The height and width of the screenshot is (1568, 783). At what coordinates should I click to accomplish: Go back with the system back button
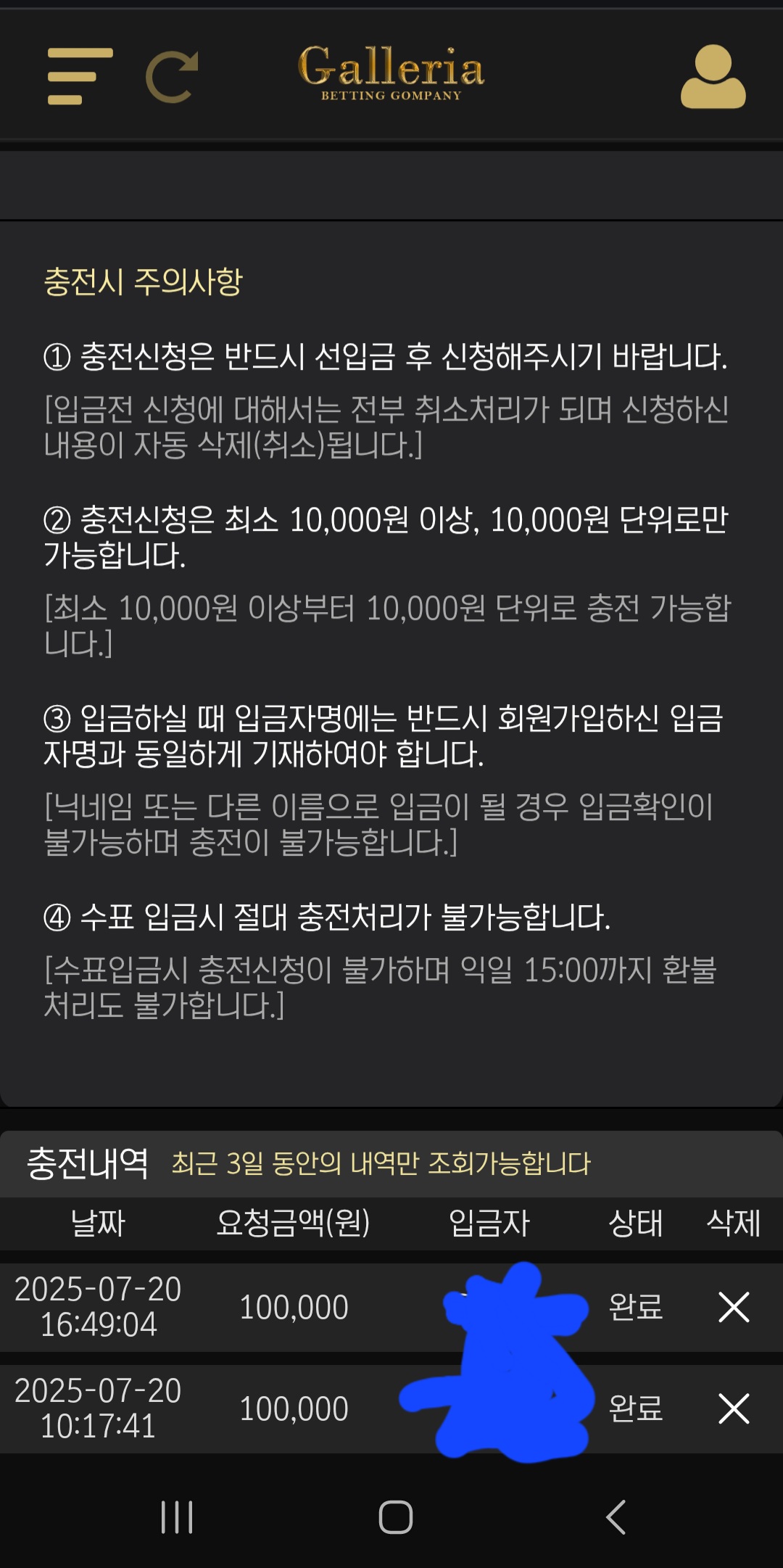point(616,1517)
